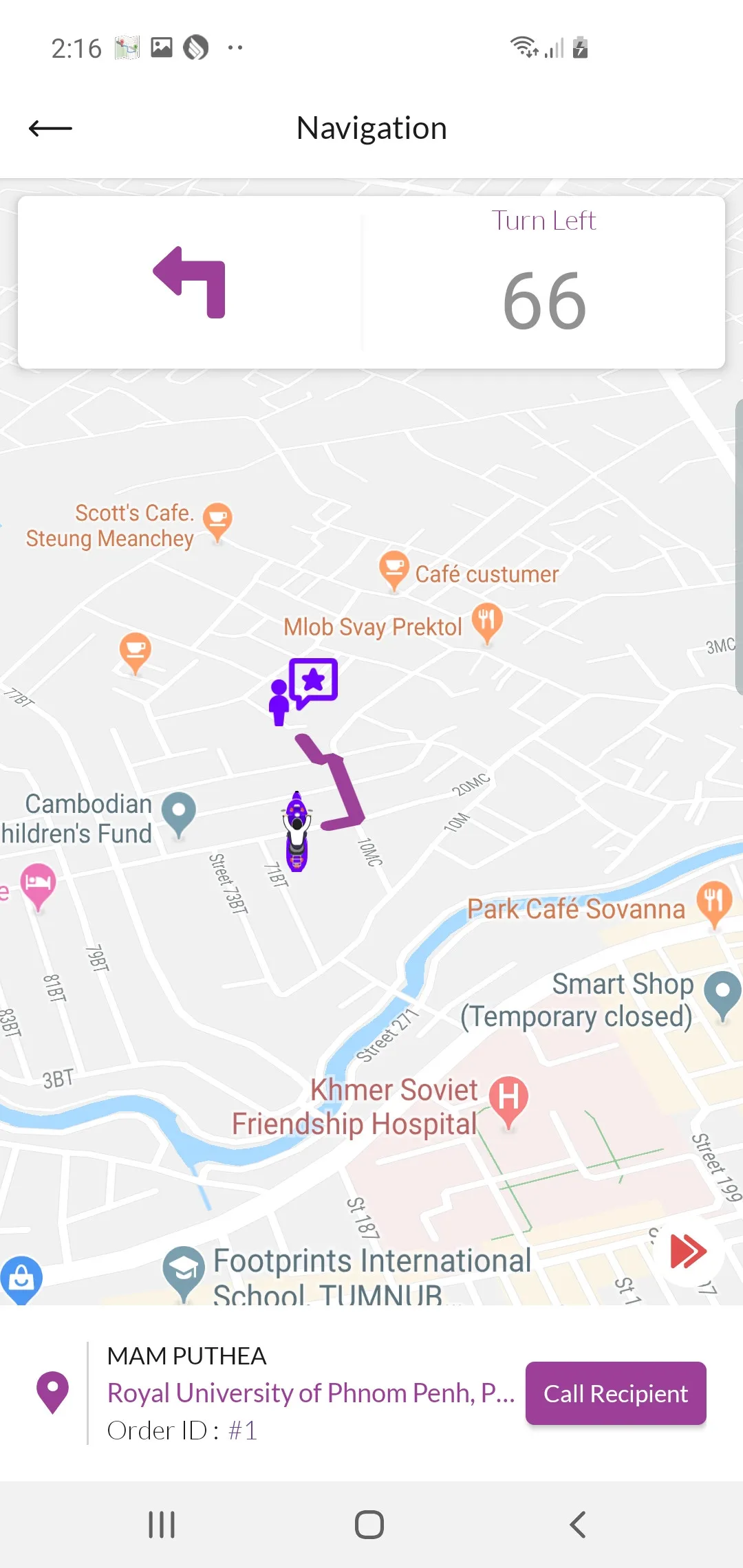
Task: Open the Khmer Soviet Friendship Hospital marker
Action: point(508,1098)
